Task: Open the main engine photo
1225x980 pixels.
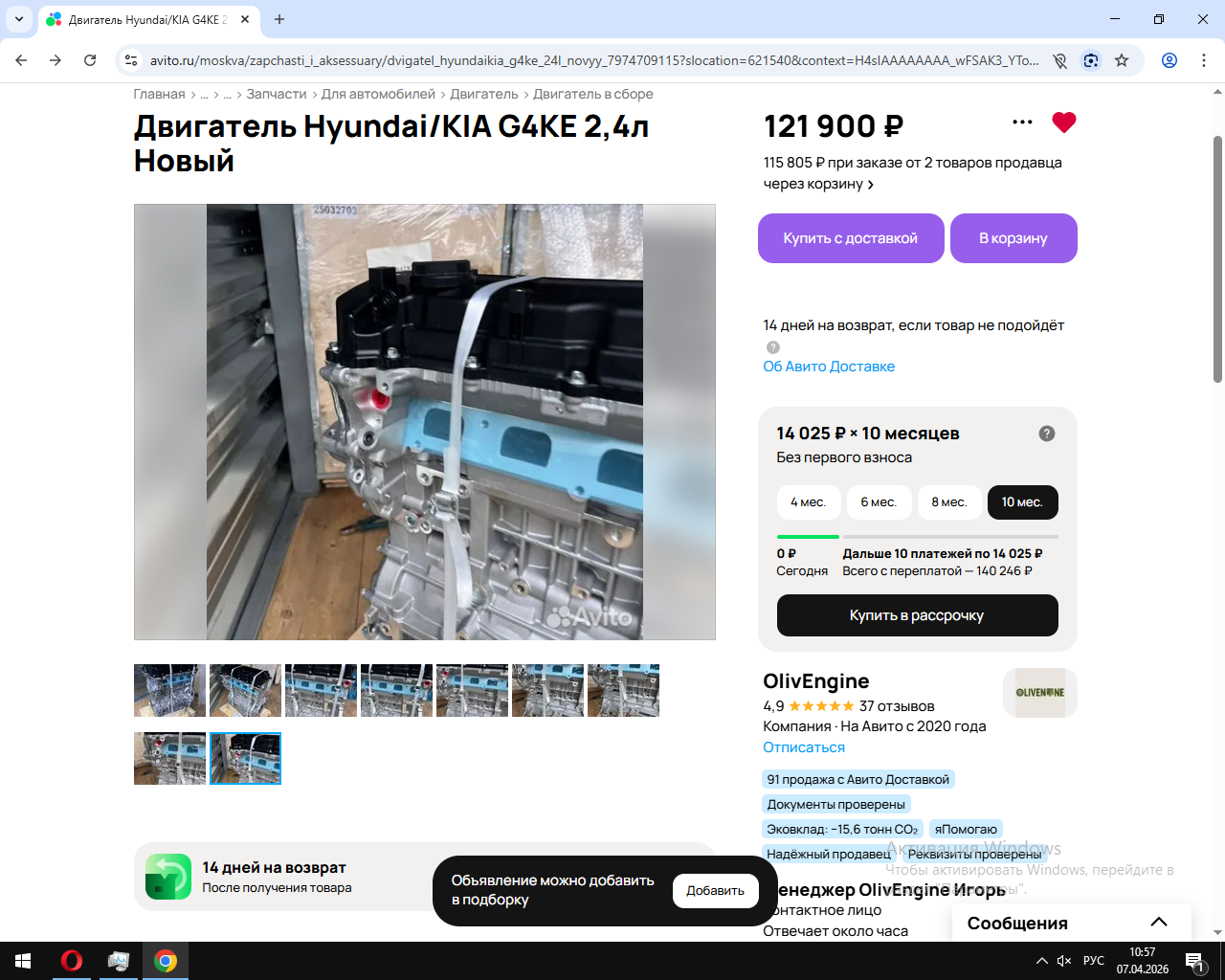Action: 424,422
